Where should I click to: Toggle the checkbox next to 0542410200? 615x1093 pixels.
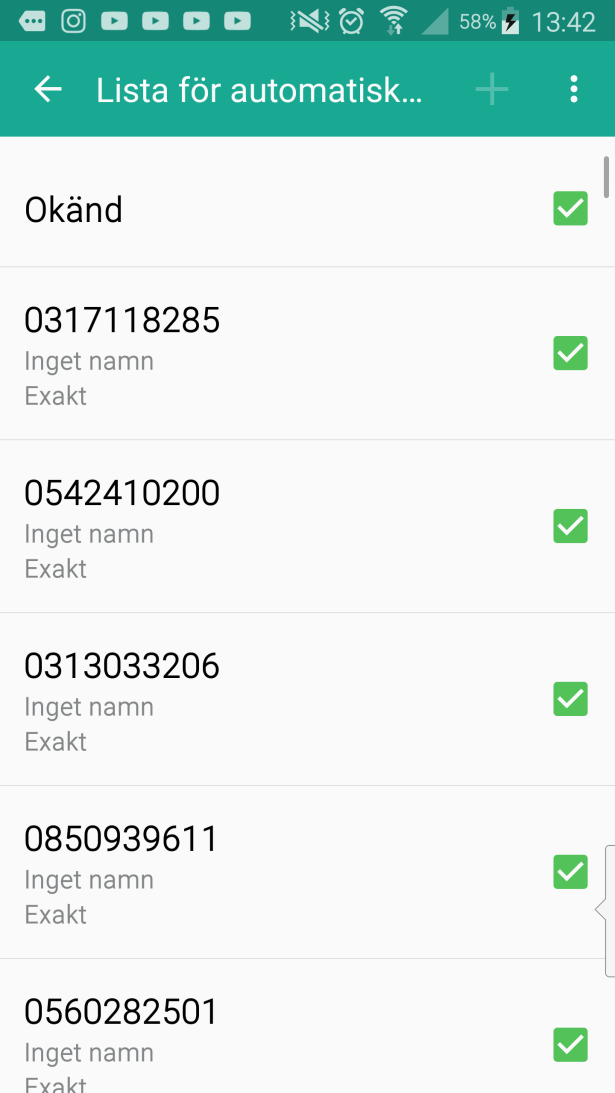click(x=570, y=526)
